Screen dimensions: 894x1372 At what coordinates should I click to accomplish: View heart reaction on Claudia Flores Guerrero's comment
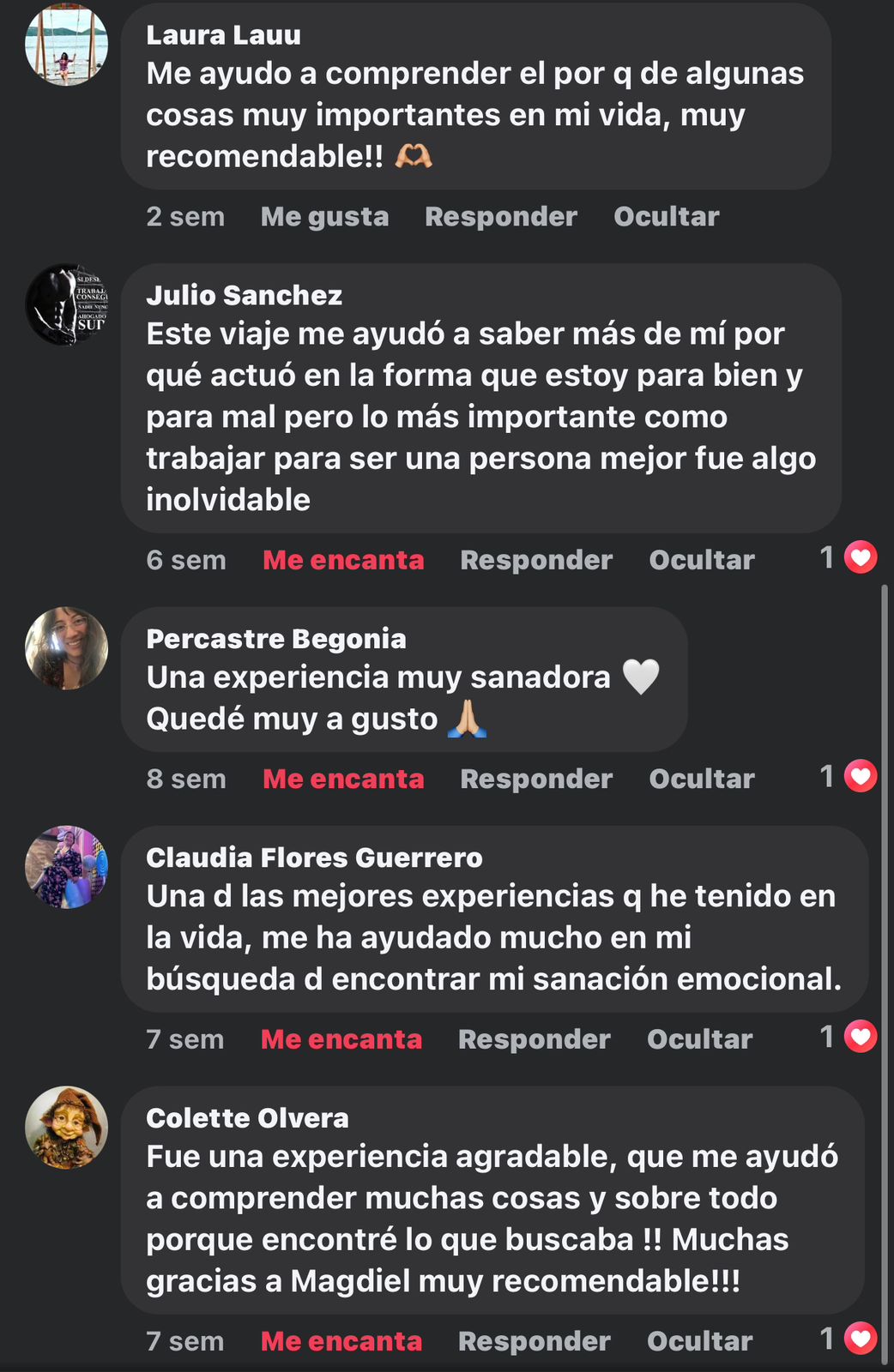860,1038
